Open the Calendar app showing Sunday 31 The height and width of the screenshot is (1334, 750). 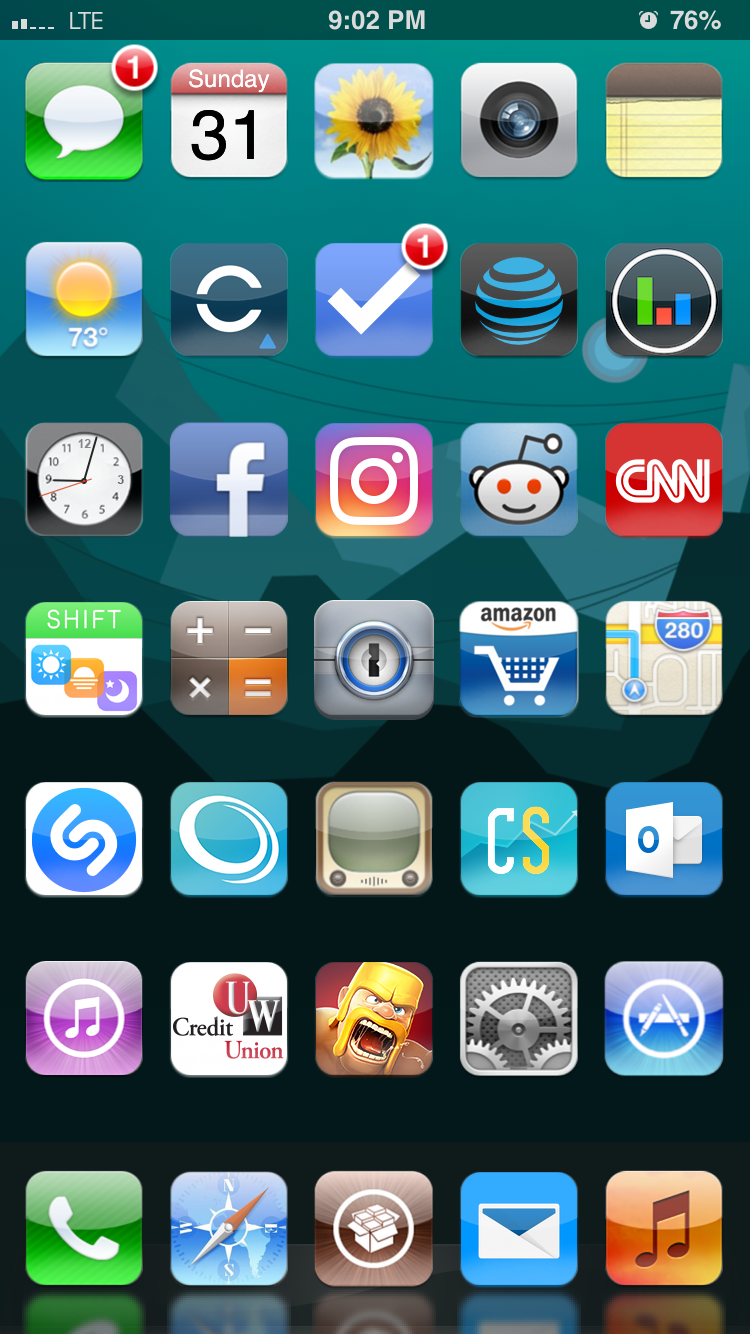(x=229, y=121)
